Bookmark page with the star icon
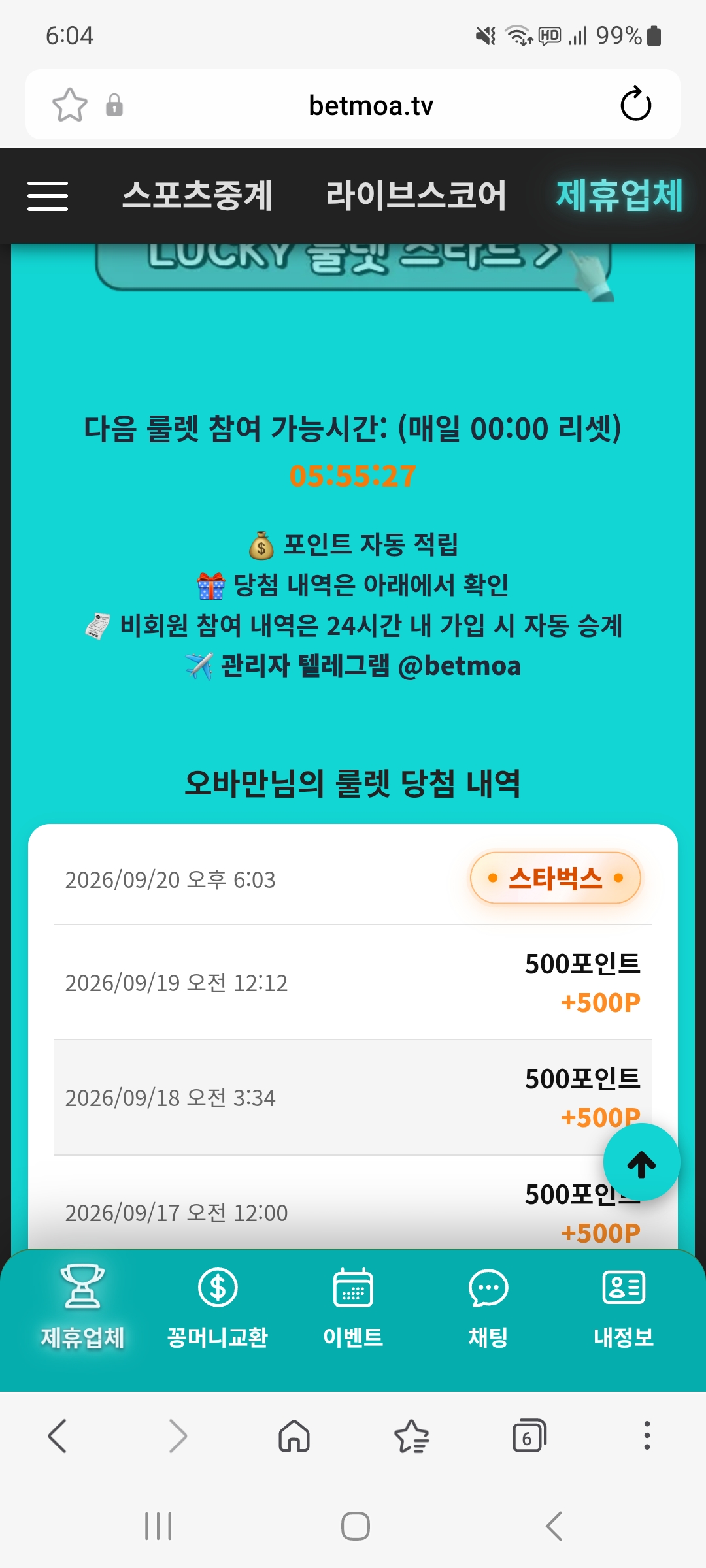This screenshot has width=706, height=1568. click(x=70, y=105)
